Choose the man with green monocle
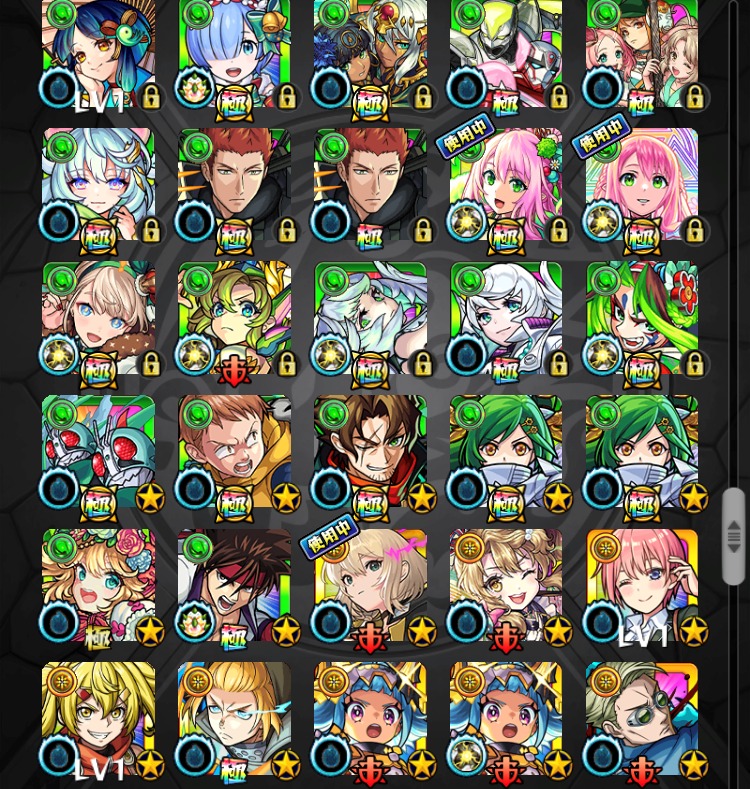 (x=642, y=718)
